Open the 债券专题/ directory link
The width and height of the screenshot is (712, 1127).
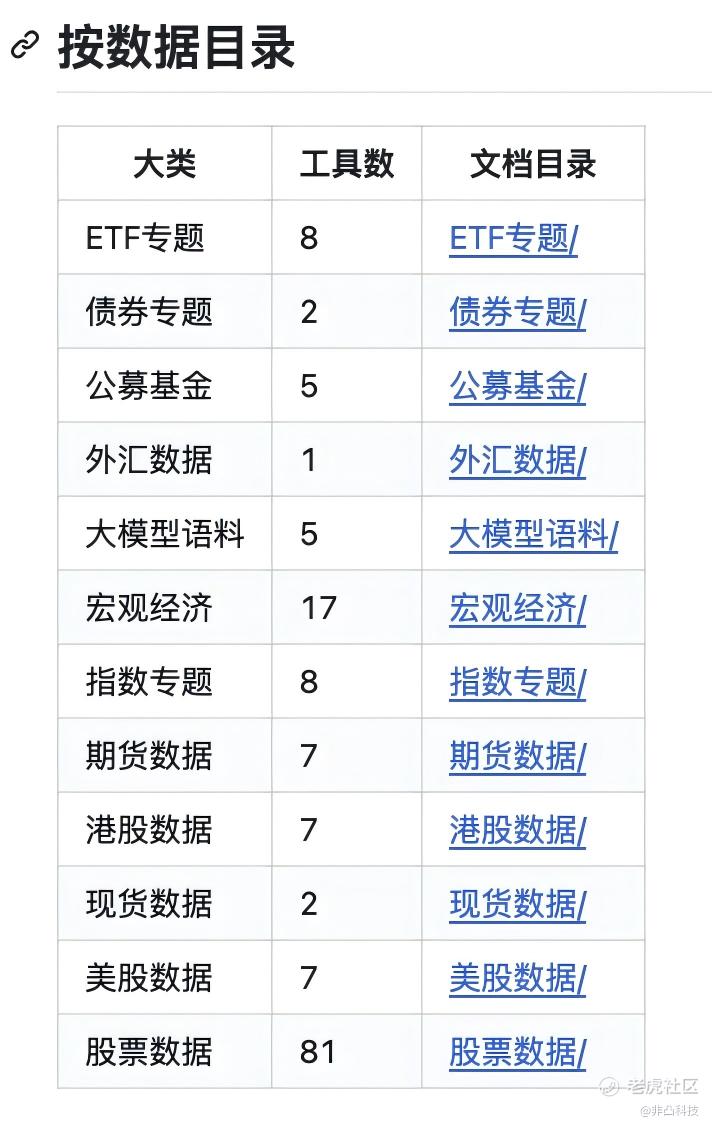coord(517,313)
